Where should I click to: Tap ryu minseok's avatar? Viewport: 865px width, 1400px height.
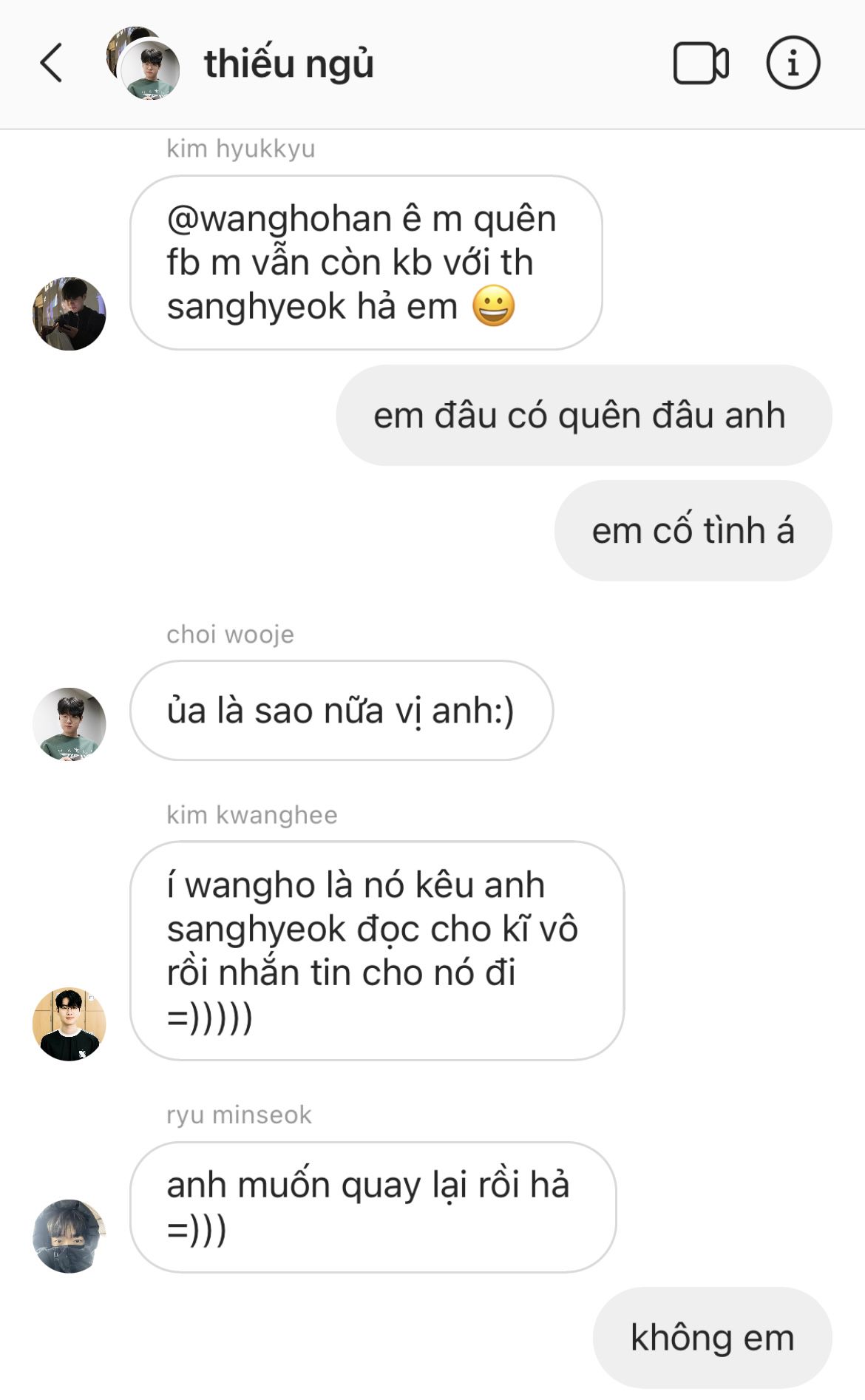69,1236
